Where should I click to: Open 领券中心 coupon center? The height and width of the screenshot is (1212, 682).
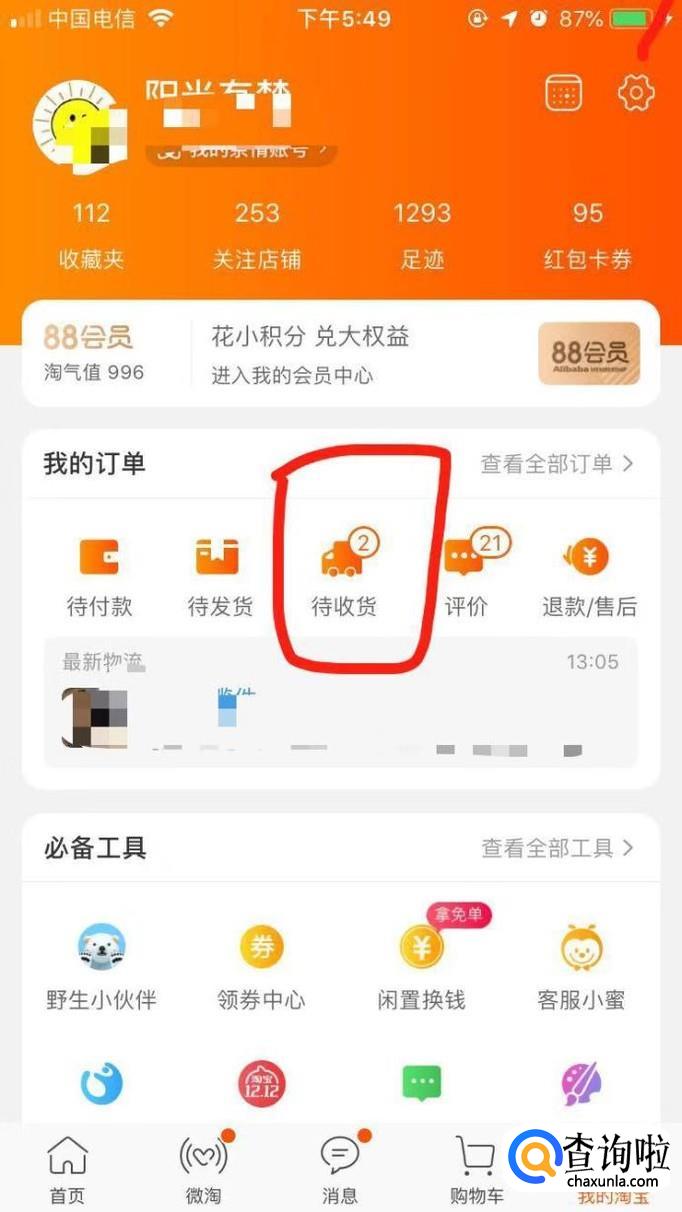coord(261,965)
